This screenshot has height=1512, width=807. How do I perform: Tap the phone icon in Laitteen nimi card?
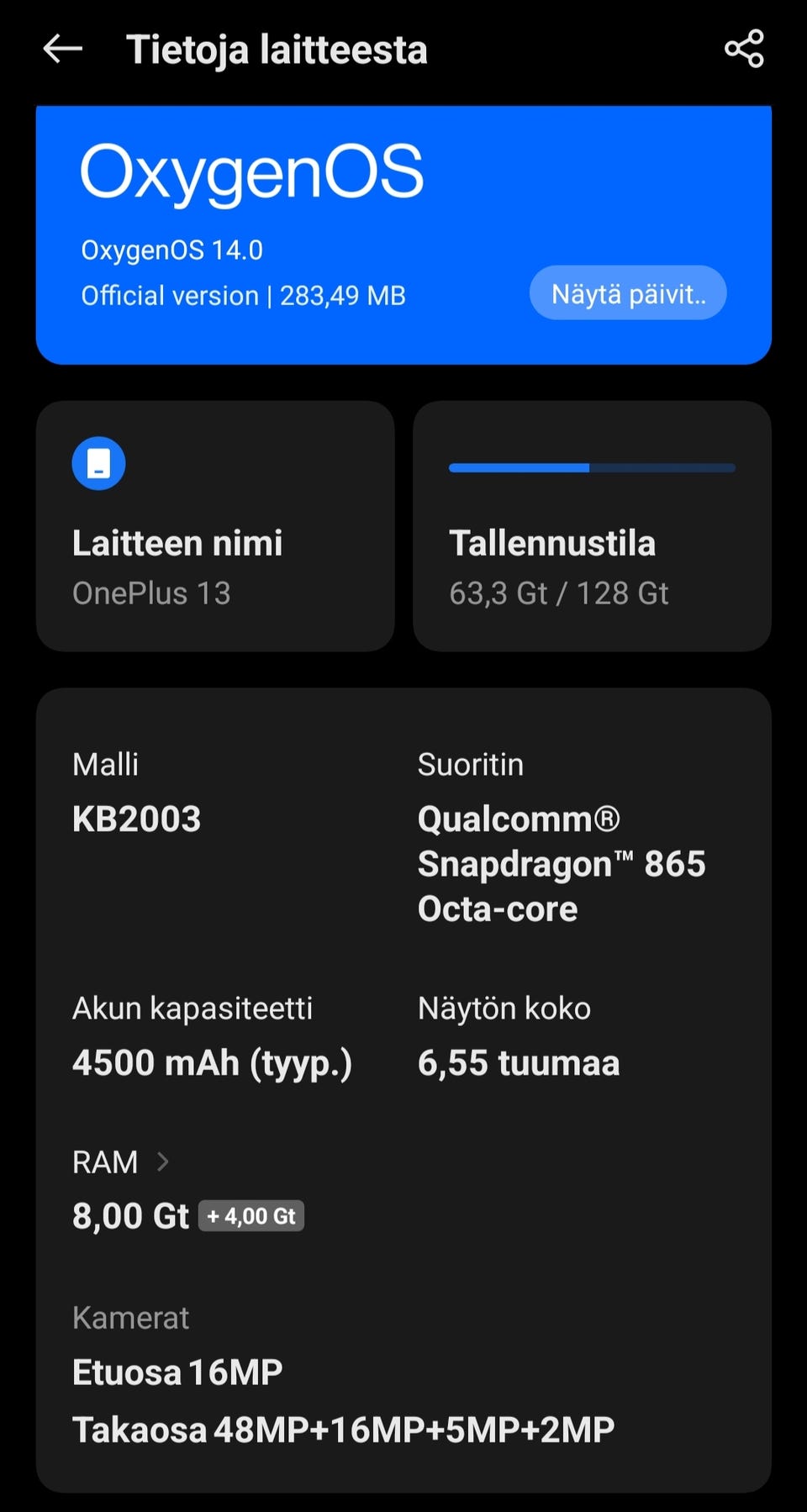pyautogui.click(x=100, y=463)
